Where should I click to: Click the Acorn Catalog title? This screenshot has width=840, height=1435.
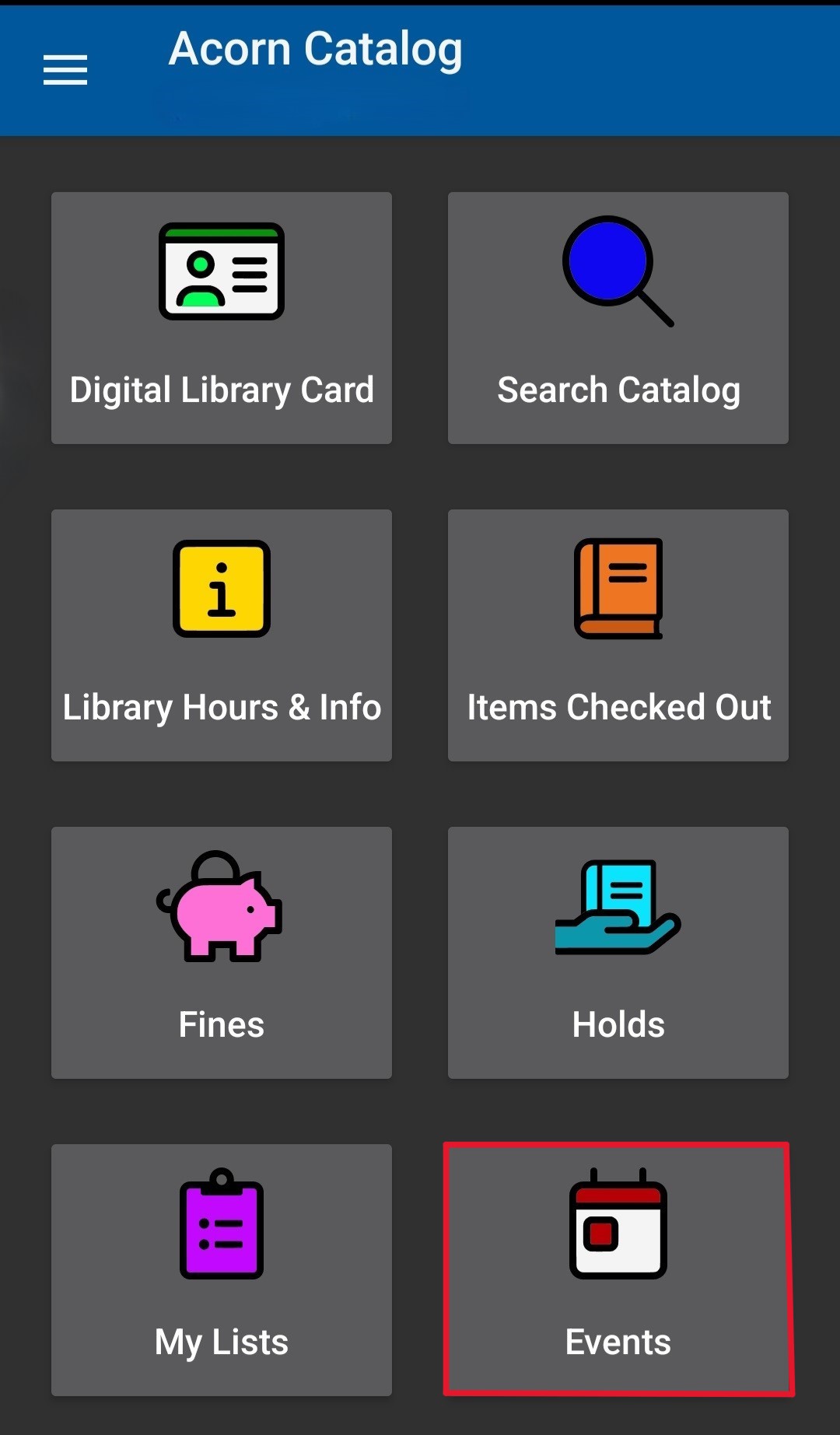coord(315,48)
